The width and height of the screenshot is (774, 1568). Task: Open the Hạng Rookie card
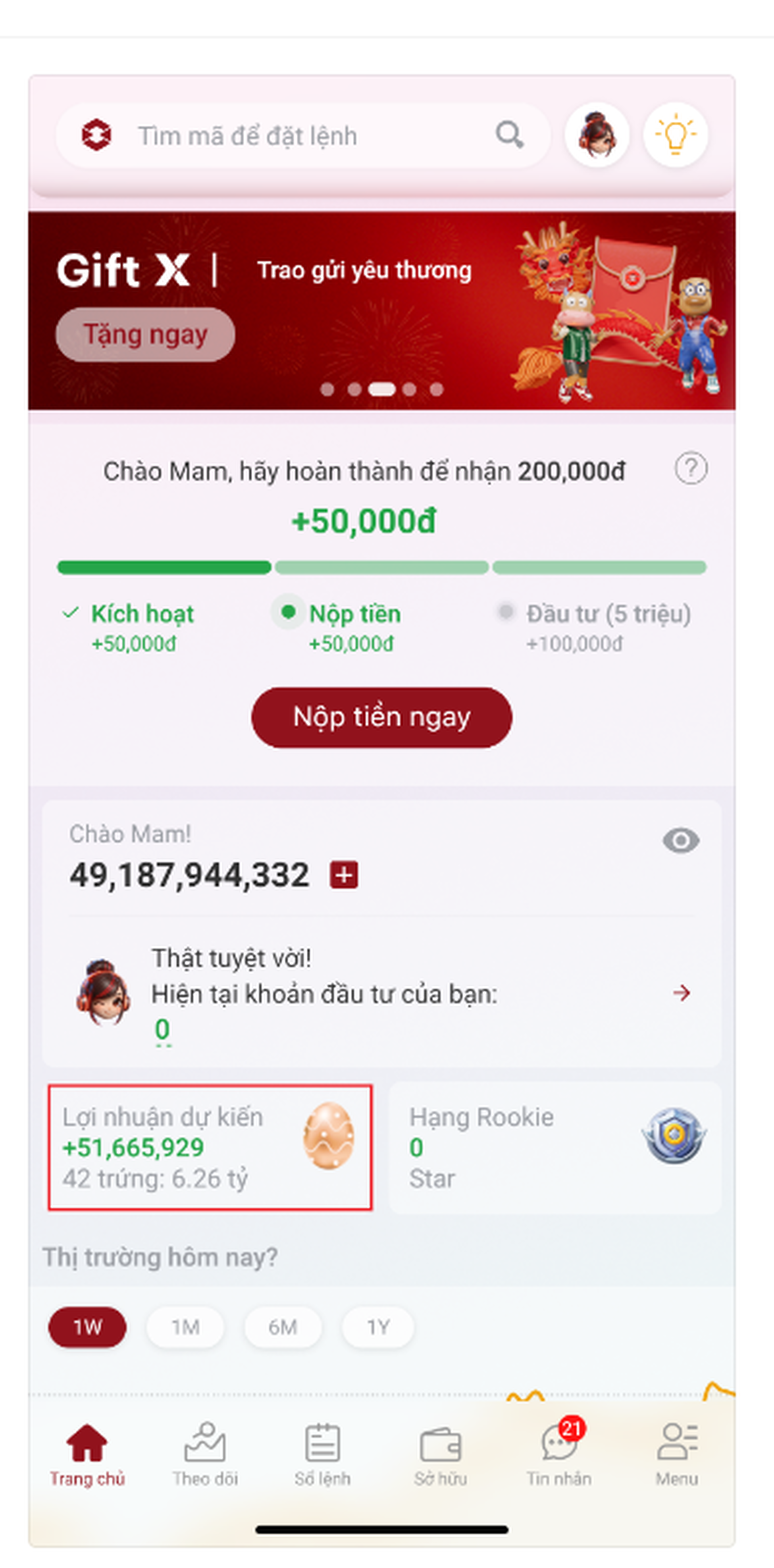(x=554, y=1147)
